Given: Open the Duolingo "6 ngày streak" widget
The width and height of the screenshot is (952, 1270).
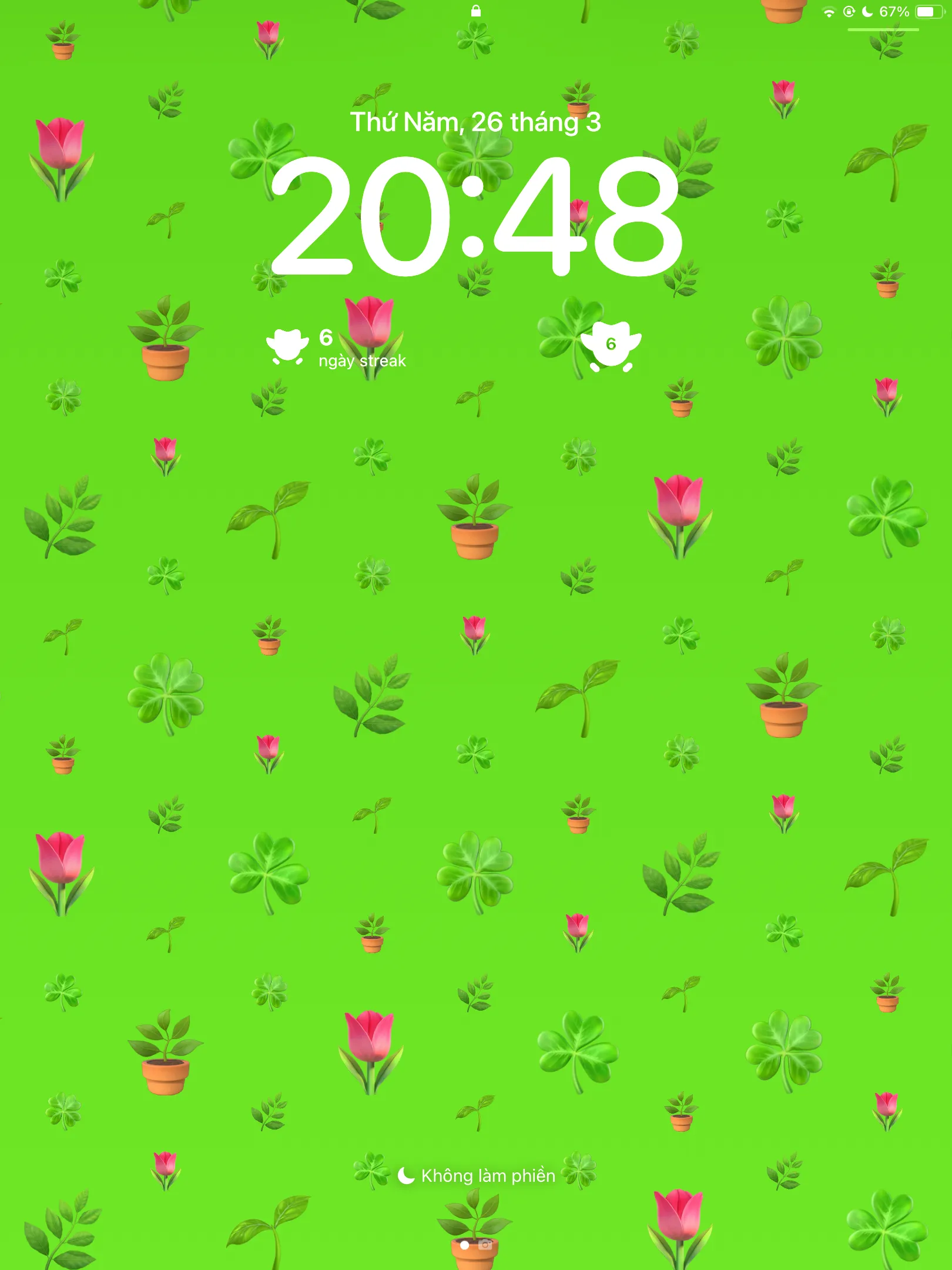Looking at the screenshot, I should (x=336, y=348).
